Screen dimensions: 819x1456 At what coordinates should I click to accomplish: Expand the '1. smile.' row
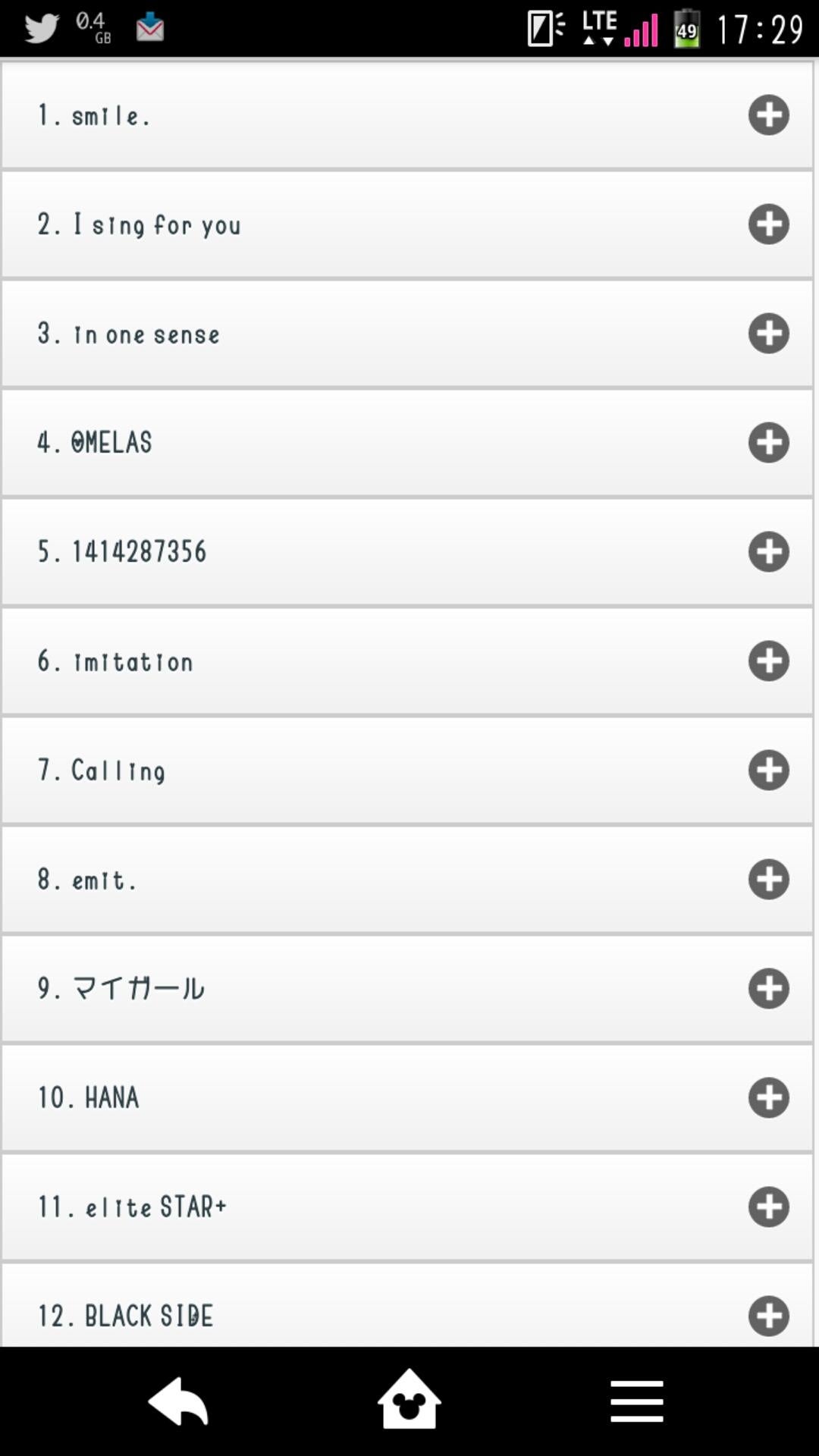coord(768,115)
